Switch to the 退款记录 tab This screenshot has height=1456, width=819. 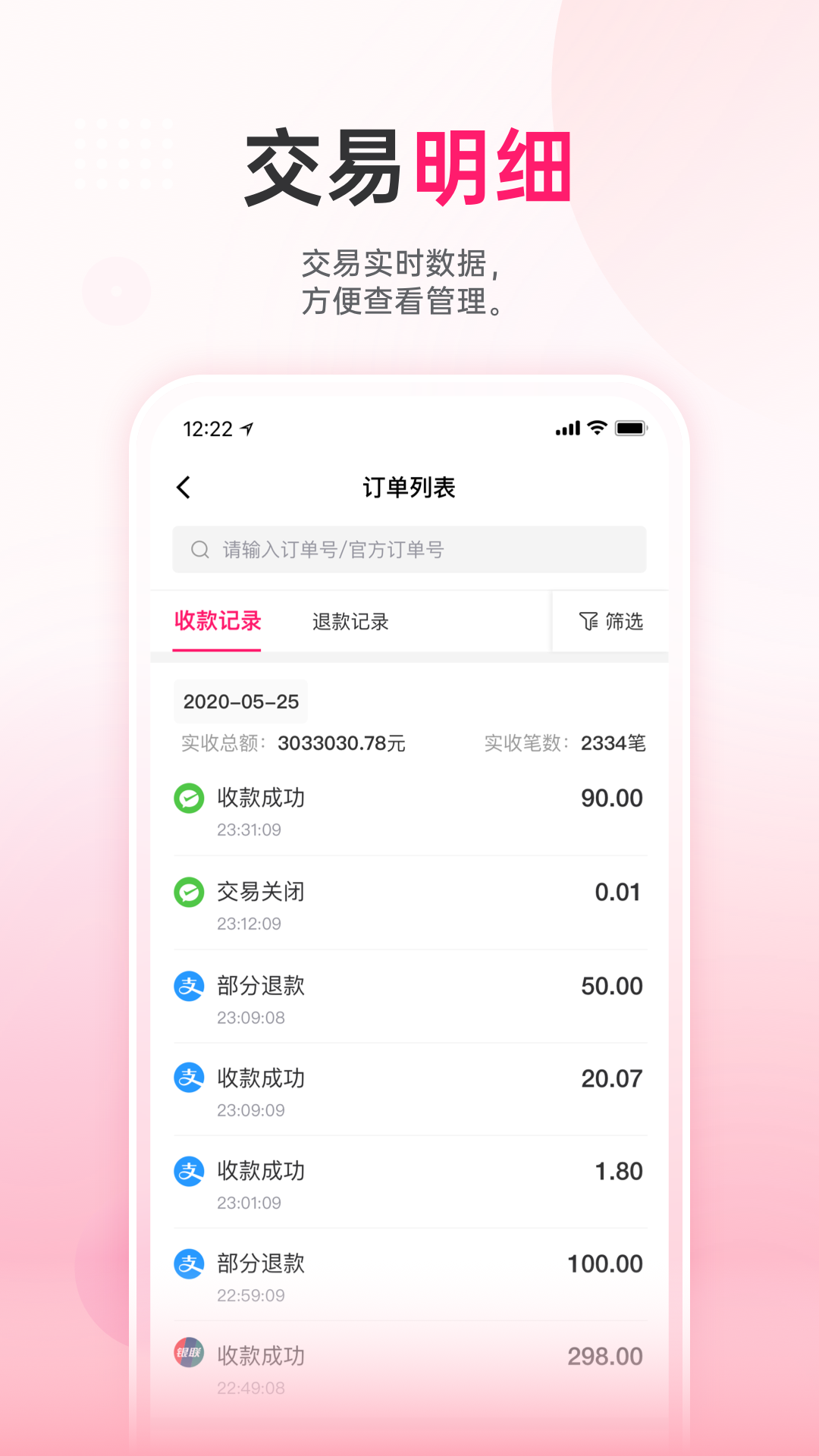[350, 621]
